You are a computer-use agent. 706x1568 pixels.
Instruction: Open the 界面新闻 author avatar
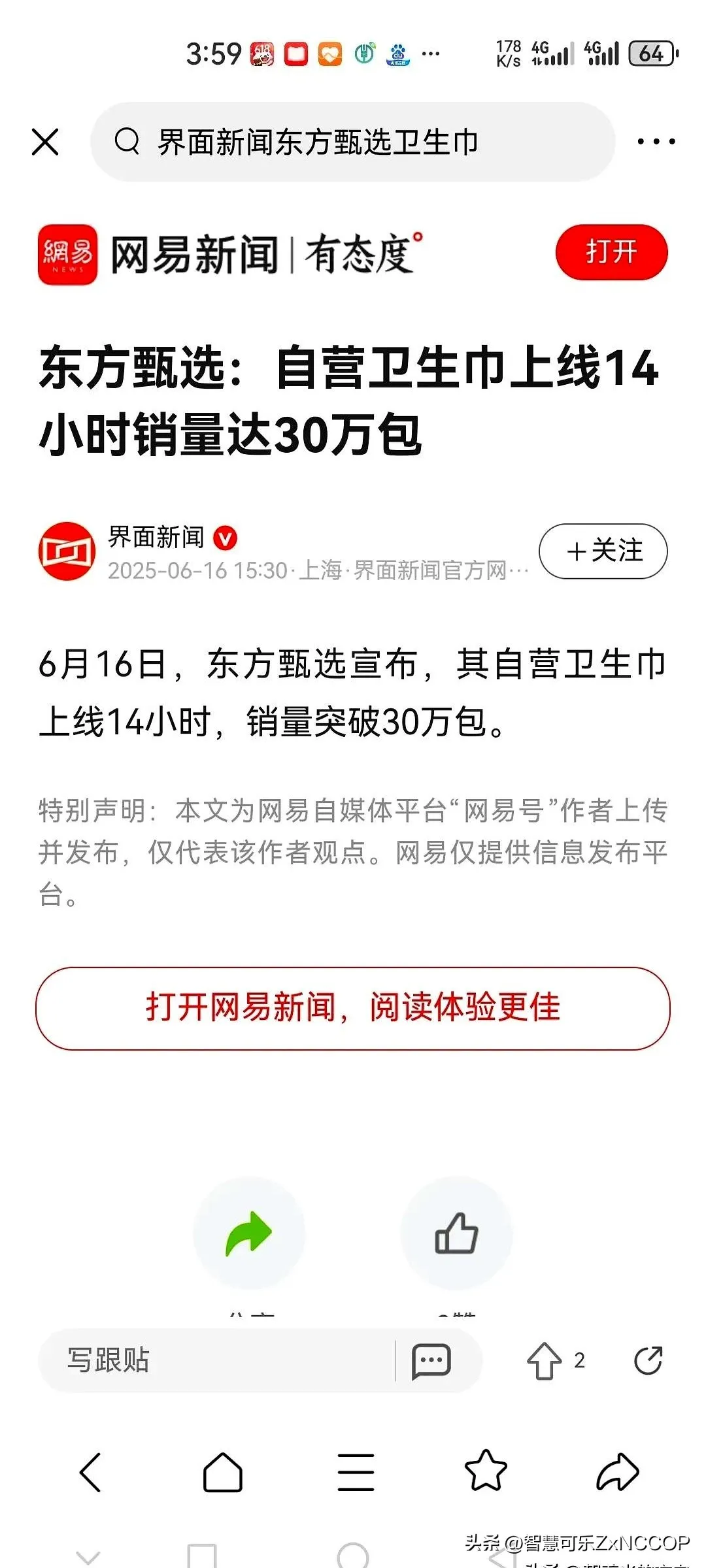click(67, 551)
